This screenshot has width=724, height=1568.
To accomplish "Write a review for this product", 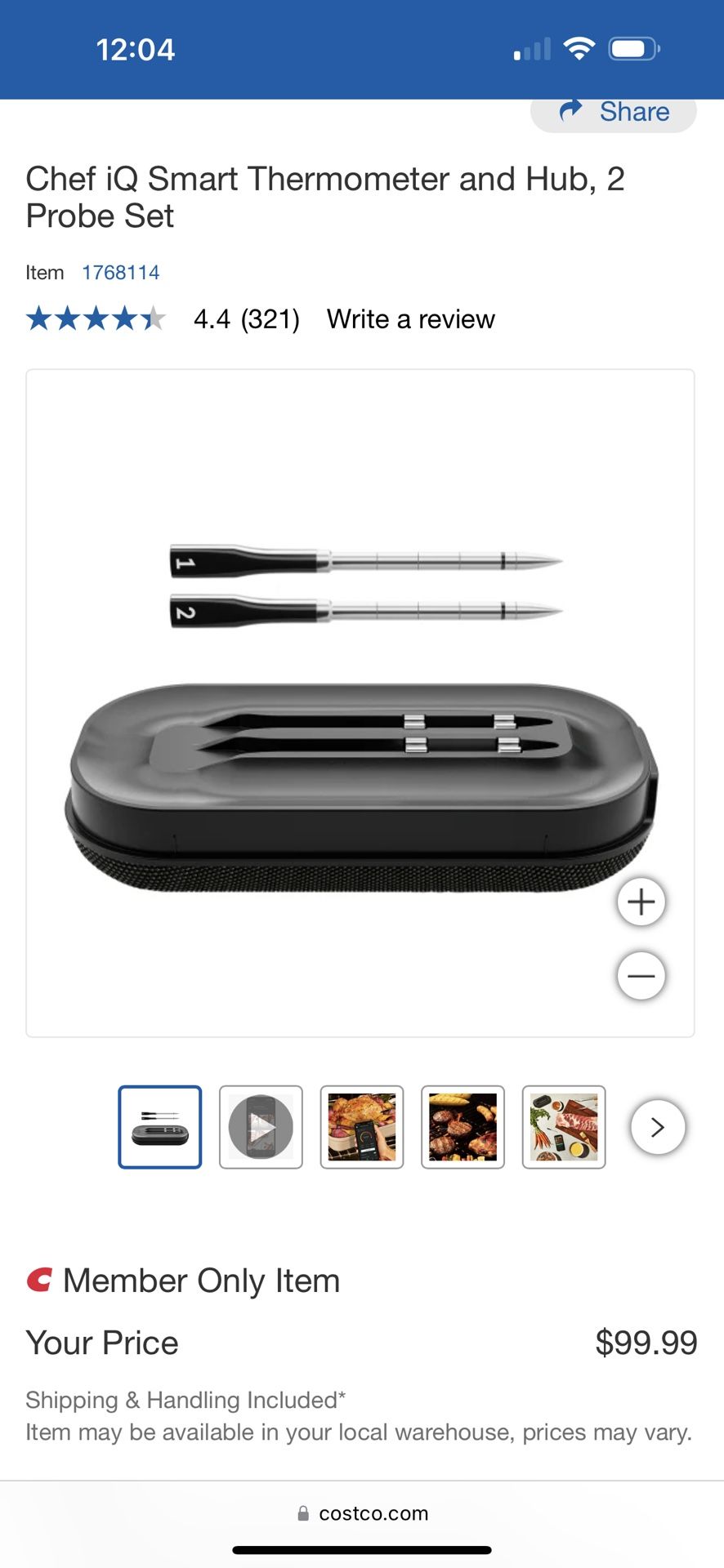I will pos(410,318).
